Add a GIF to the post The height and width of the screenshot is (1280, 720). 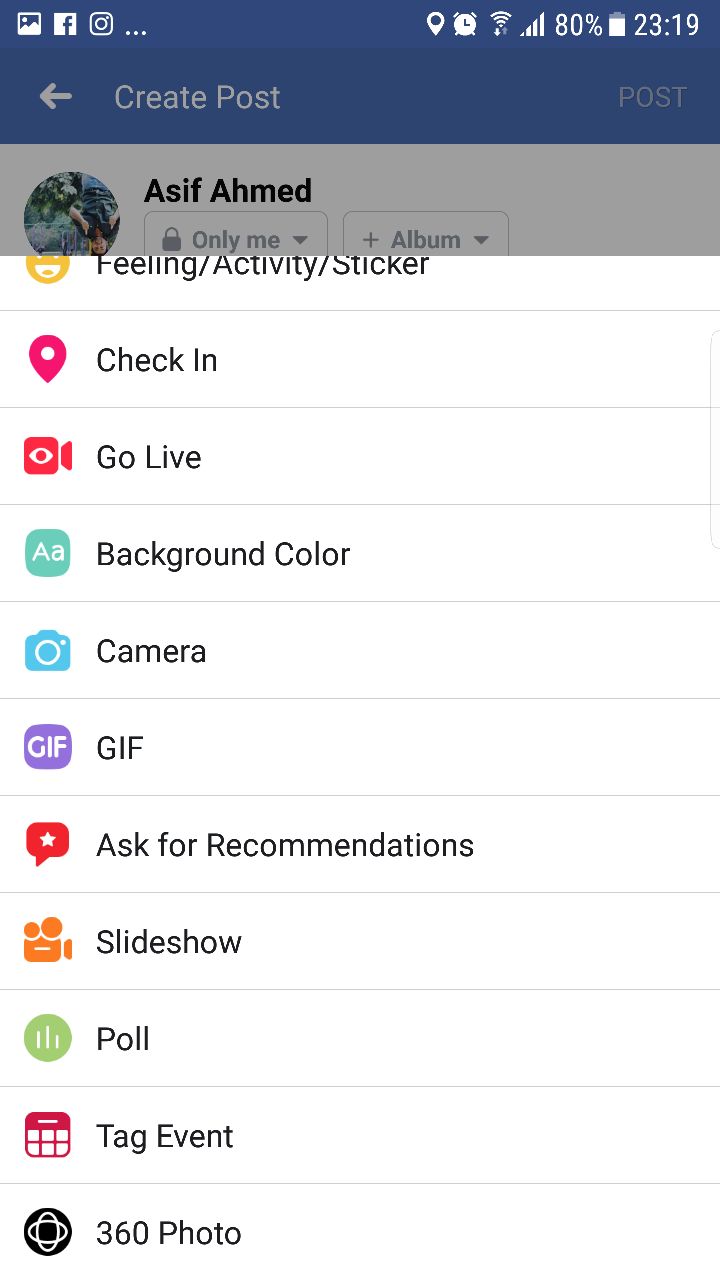click(360, 748)
